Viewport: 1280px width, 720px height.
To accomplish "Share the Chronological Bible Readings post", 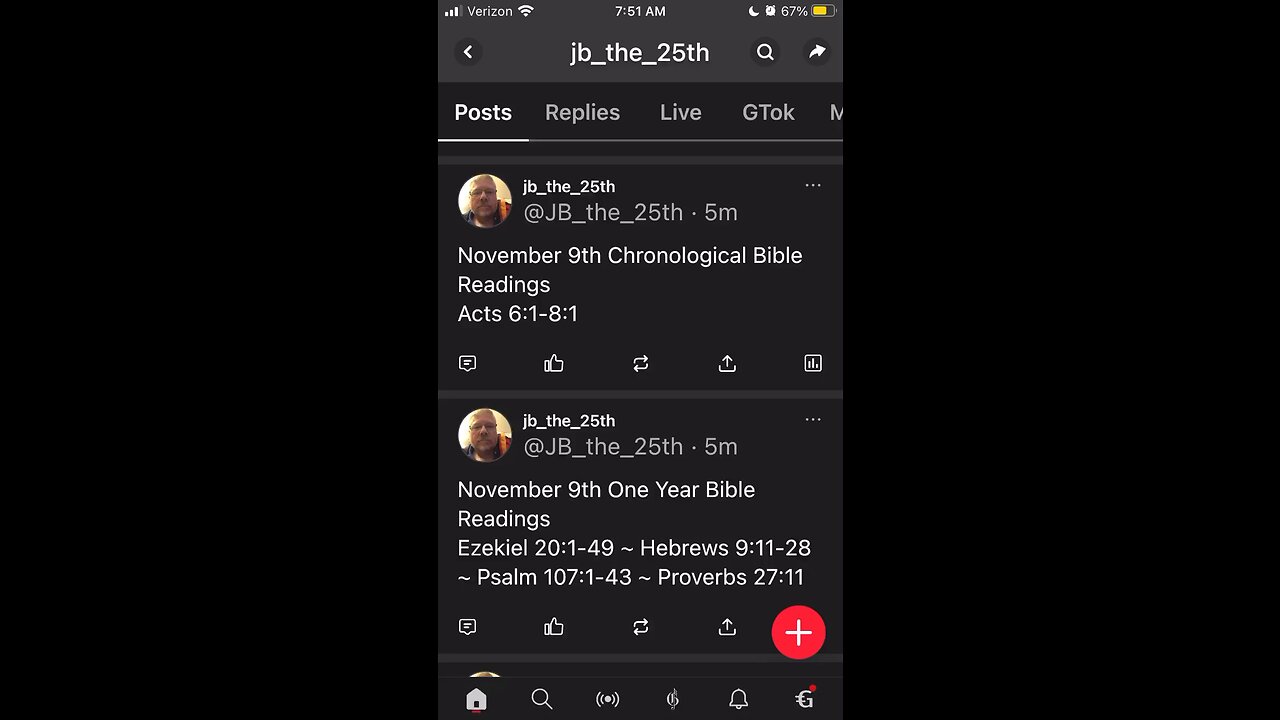I will 727,364.
